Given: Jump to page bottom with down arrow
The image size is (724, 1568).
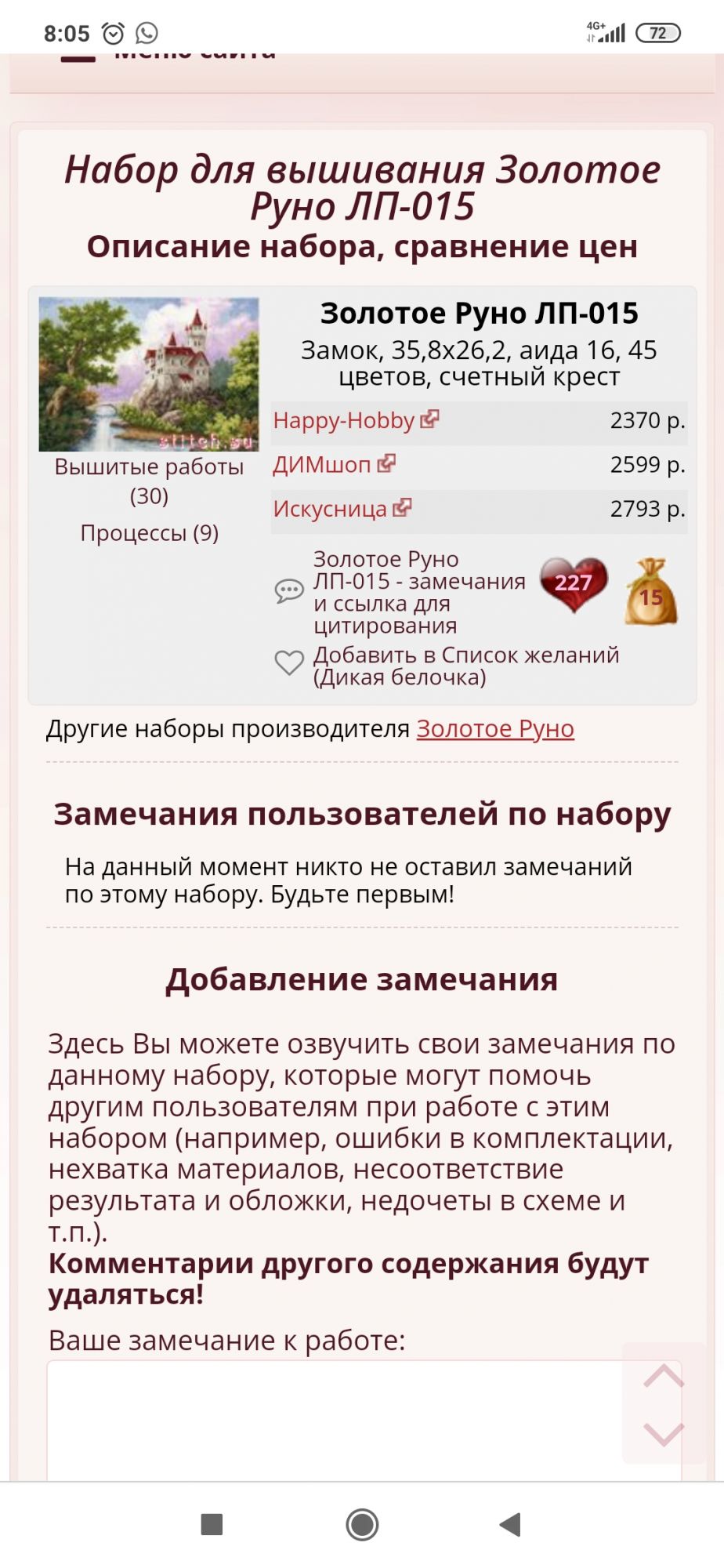Looking at the screenshot, I should coord(663,1434).
